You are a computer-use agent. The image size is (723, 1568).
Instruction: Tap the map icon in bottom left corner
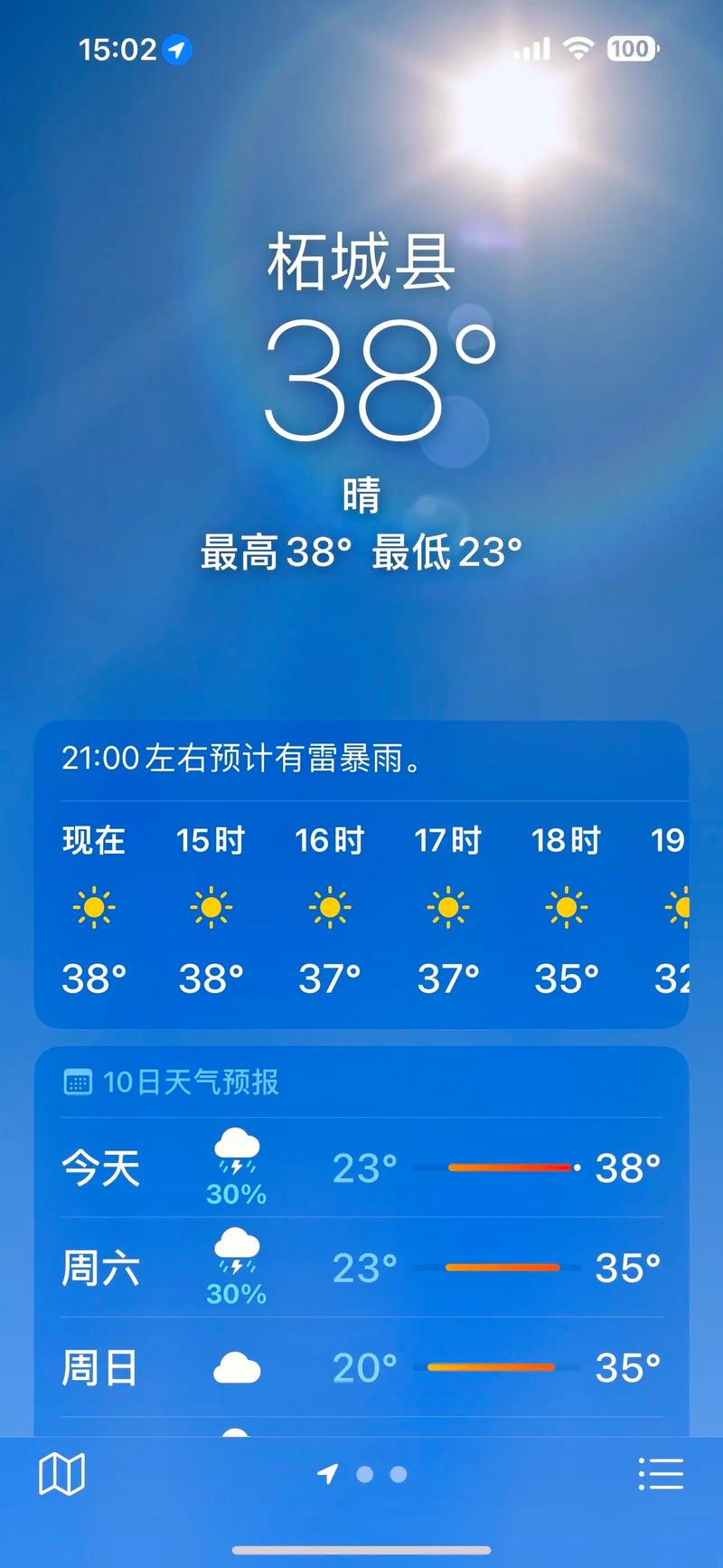tap(61, 1474)
